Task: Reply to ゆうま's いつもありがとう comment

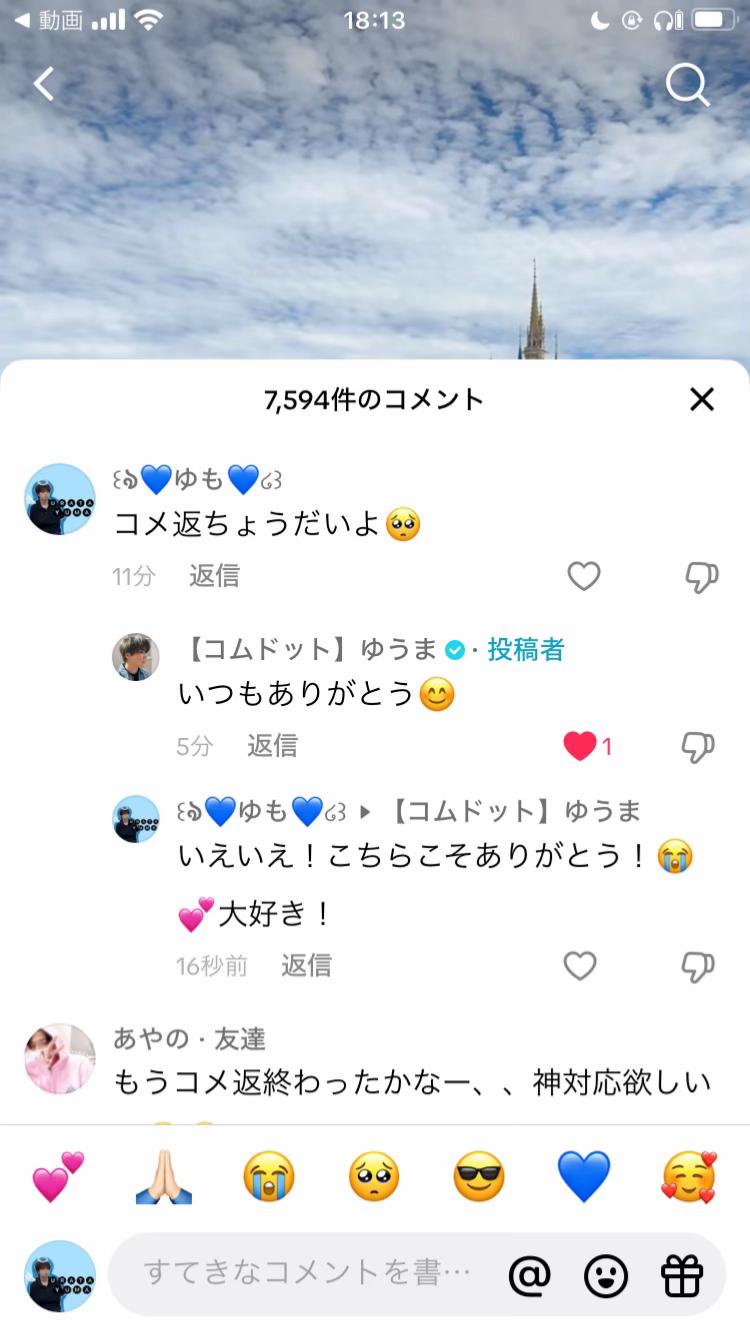Action: point(272,746)
